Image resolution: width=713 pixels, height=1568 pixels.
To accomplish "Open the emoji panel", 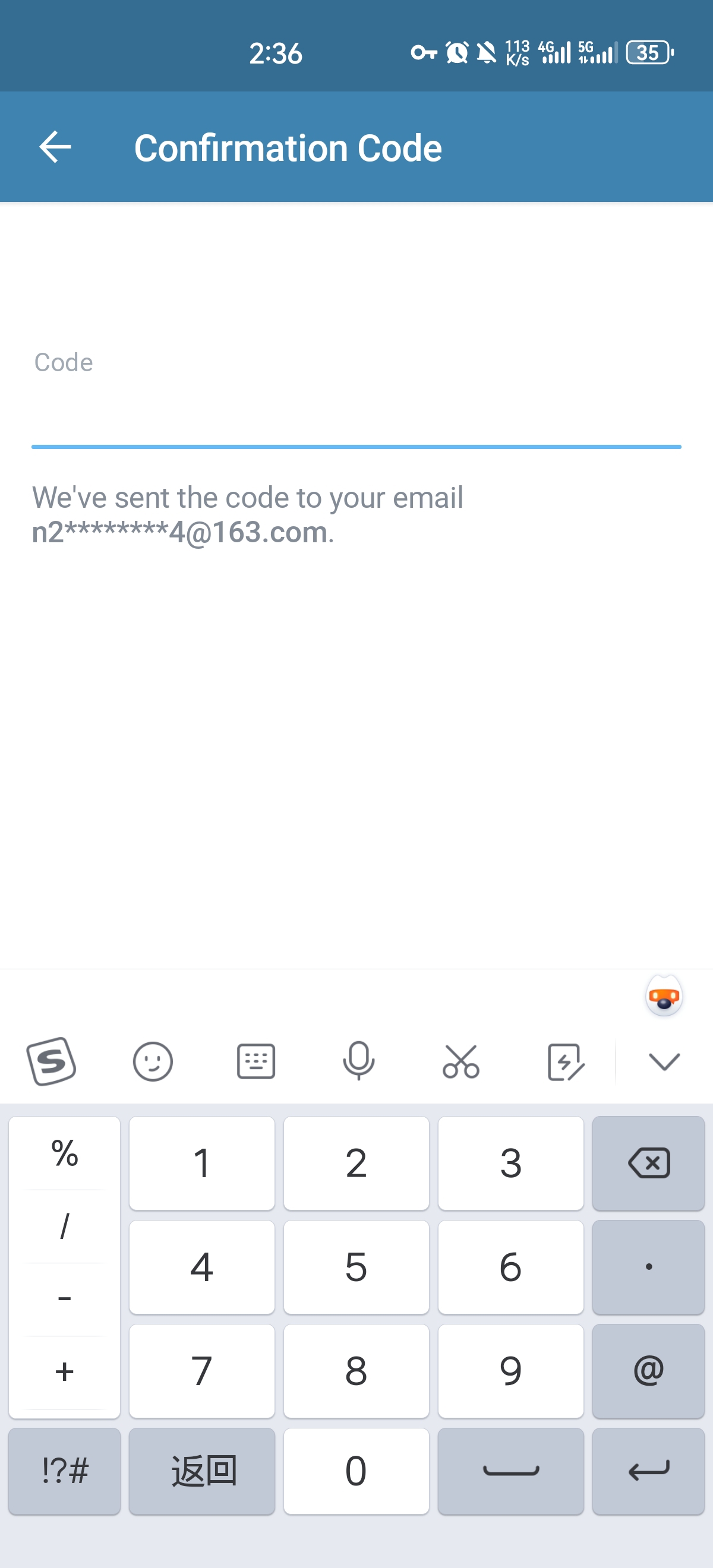I will pos(152,1061).
